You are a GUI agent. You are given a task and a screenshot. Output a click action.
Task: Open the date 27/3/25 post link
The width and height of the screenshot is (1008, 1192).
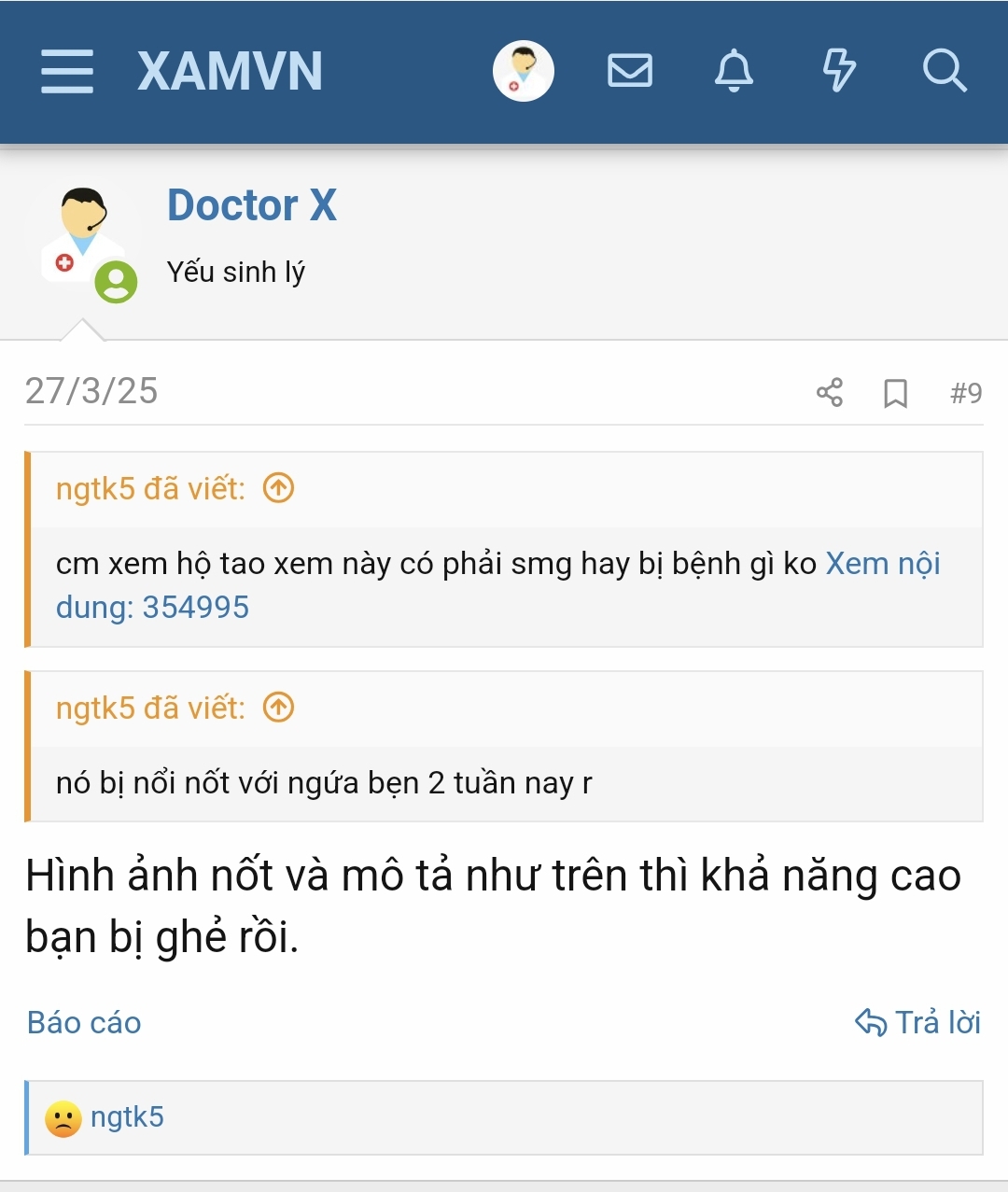pos(91,391)
